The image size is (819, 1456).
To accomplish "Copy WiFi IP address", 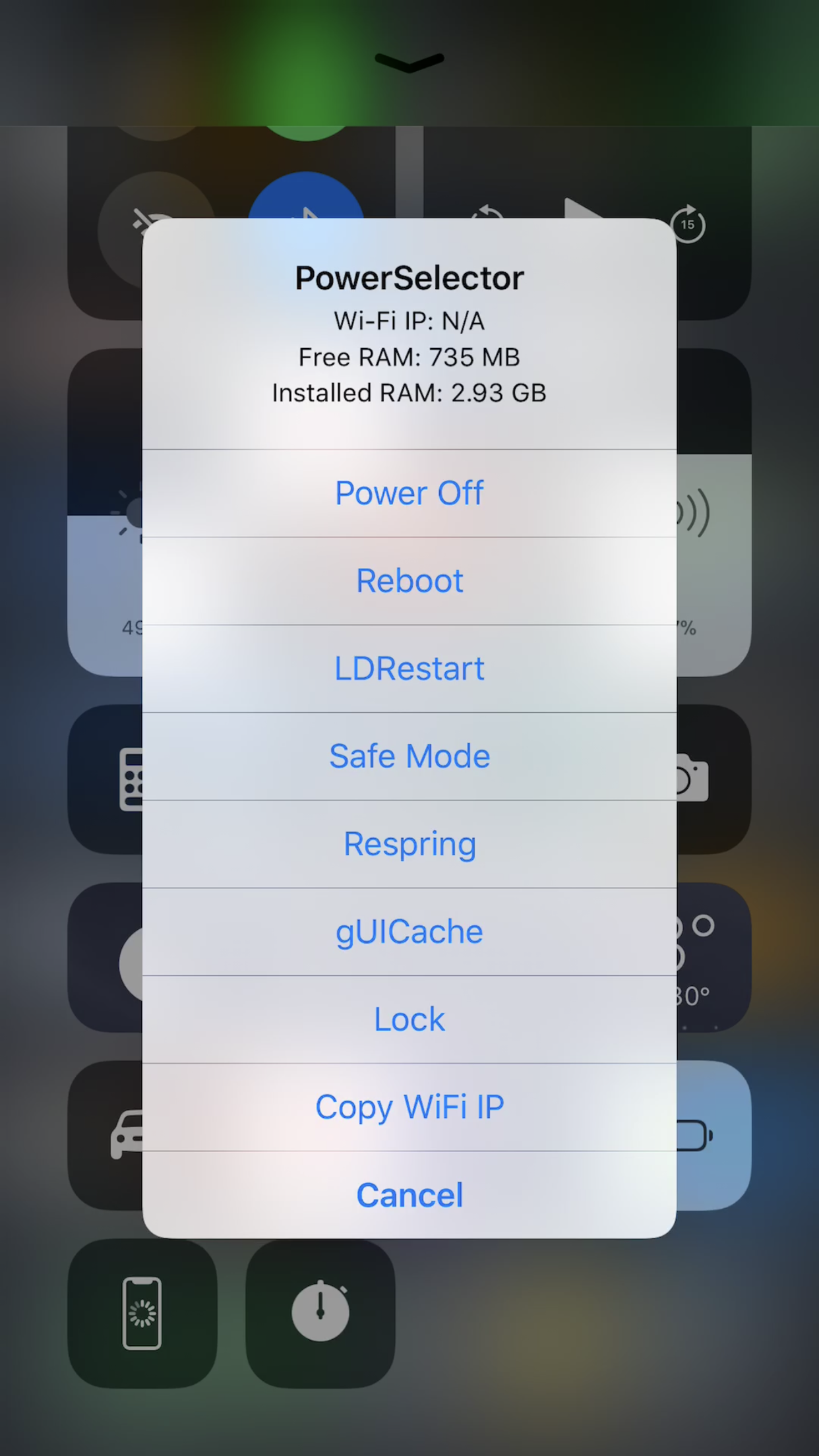I will 409,1107.
